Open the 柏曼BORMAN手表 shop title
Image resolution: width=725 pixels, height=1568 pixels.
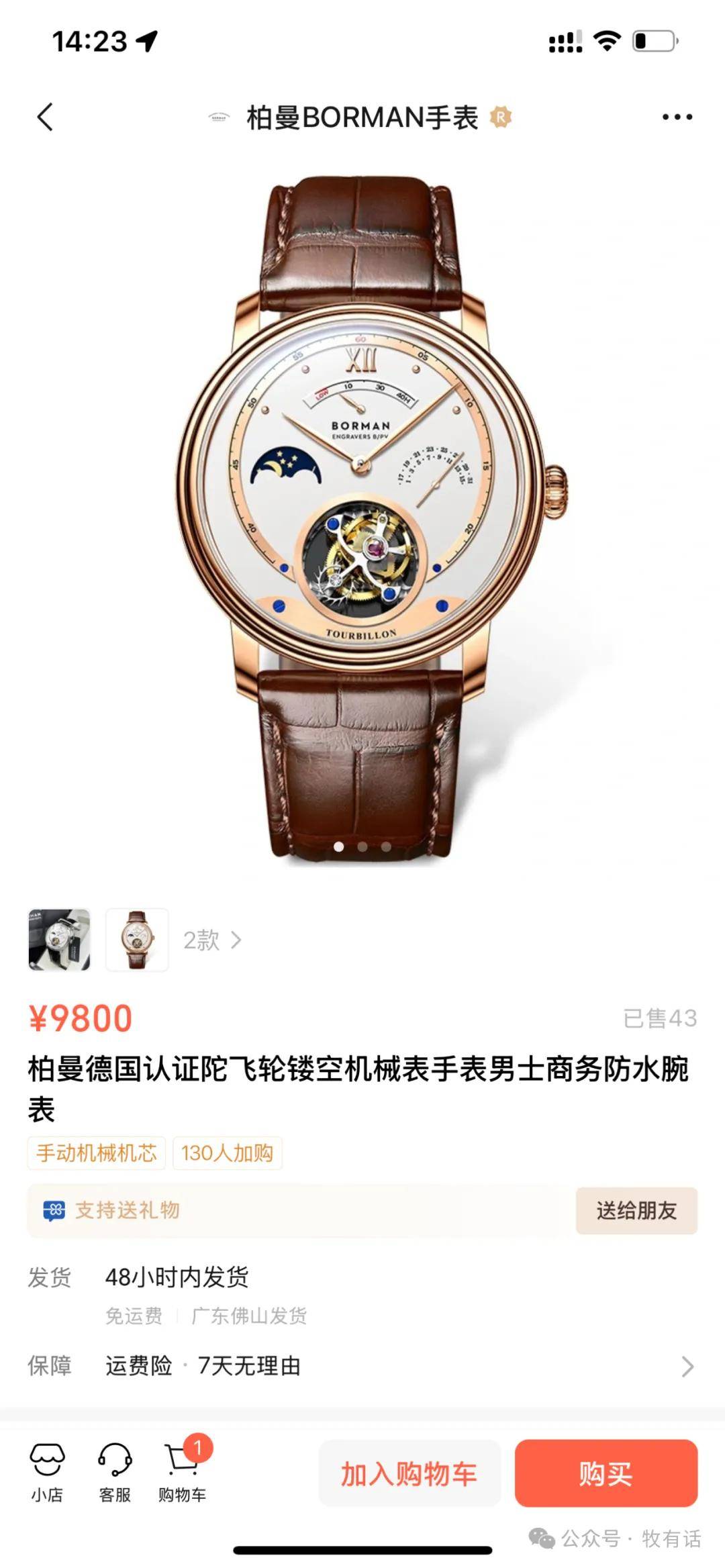tap(362, 118)
